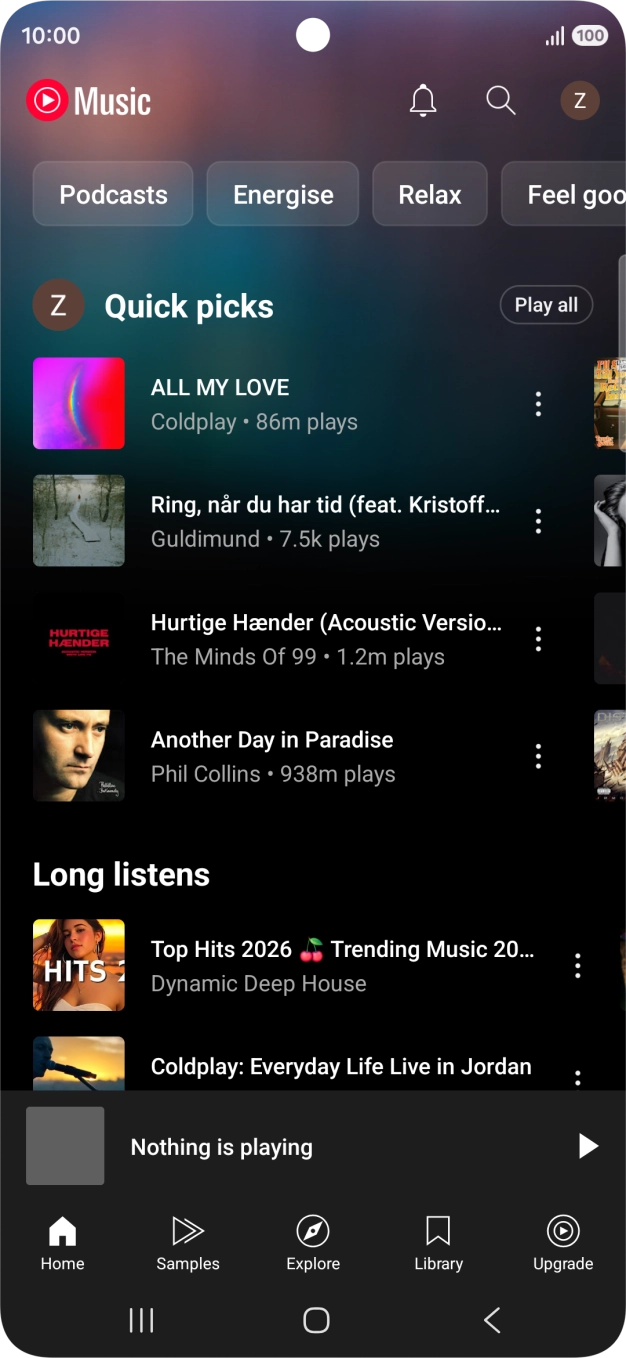This screenshot has width=626, height=1358.
Task: Open Top Hits 2026 by Dynamic Deep House
Action: (300, 965)
